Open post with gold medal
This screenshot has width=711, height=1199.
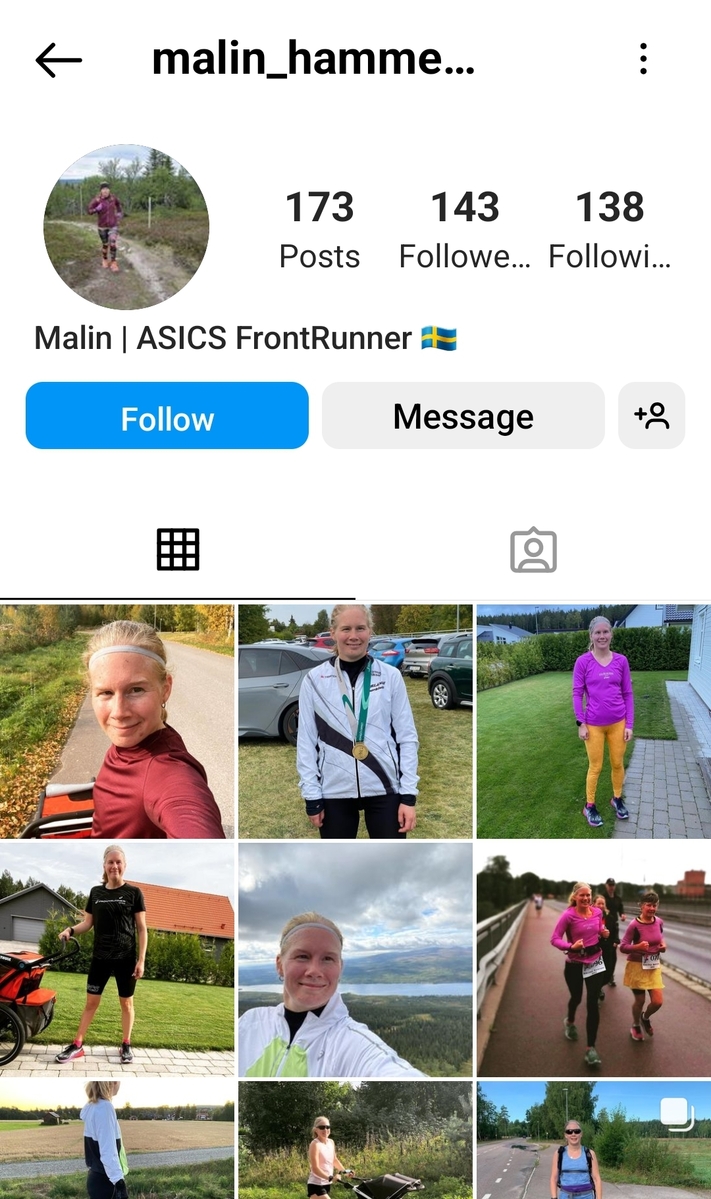355,721
